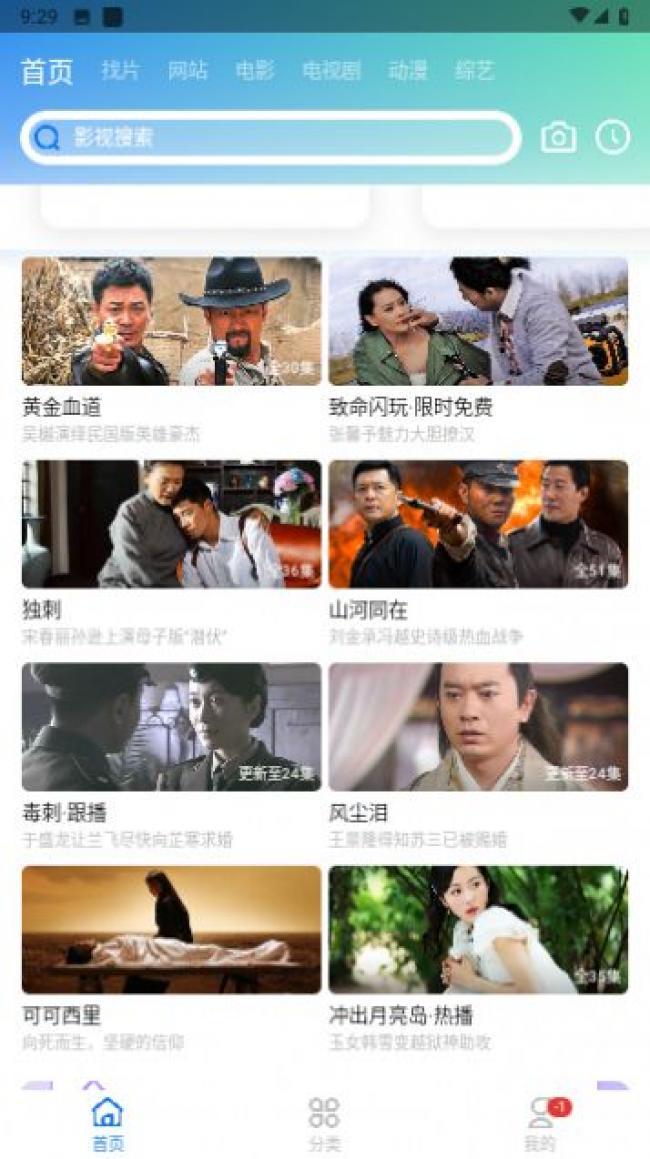Switch to the 电视剧 top tab
Screen dimensions: 650x1159
coord(331,71)
